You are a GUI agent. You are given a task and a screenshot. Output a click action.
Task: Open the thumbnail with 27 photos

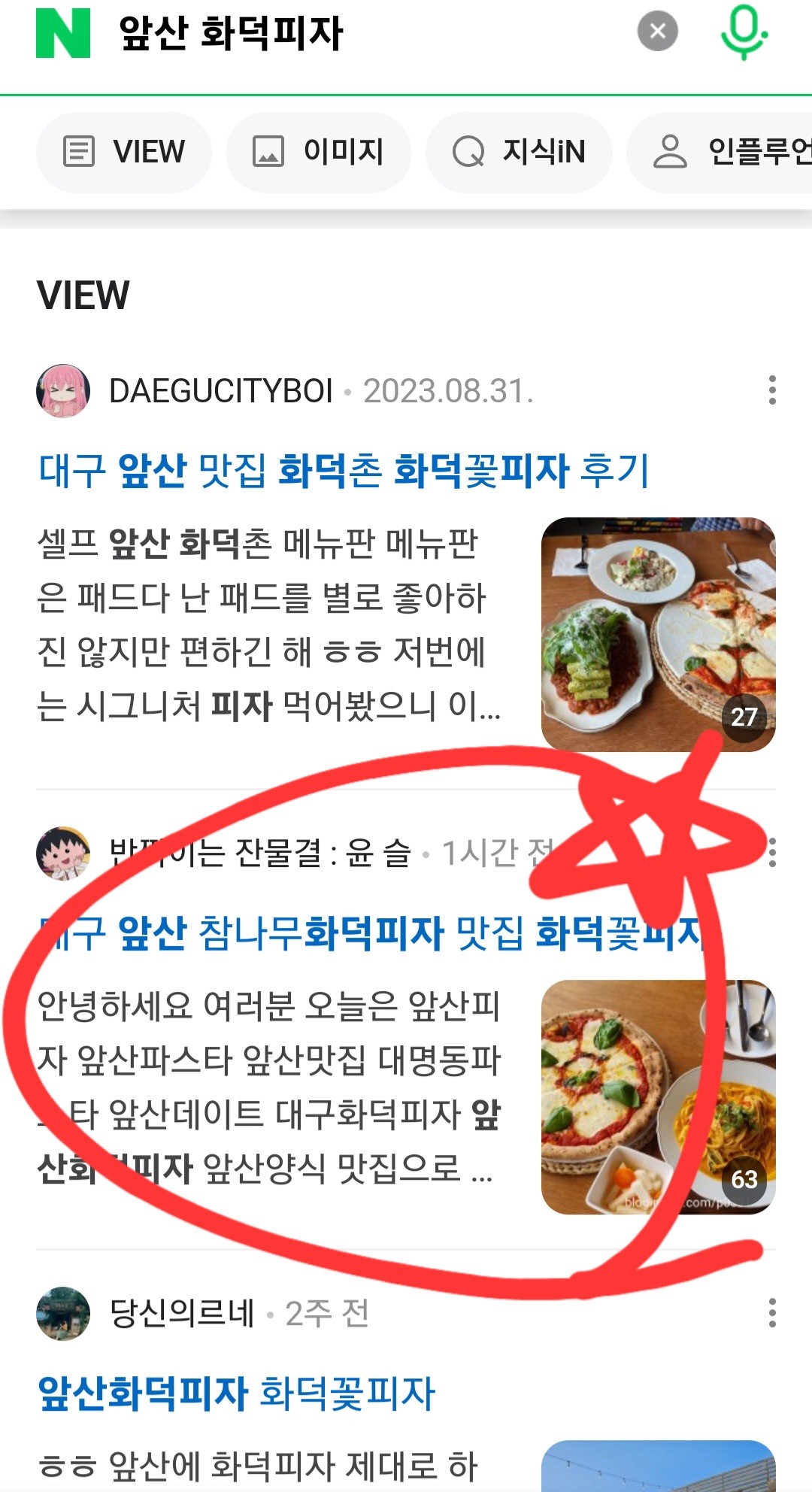tap(658, 634)
